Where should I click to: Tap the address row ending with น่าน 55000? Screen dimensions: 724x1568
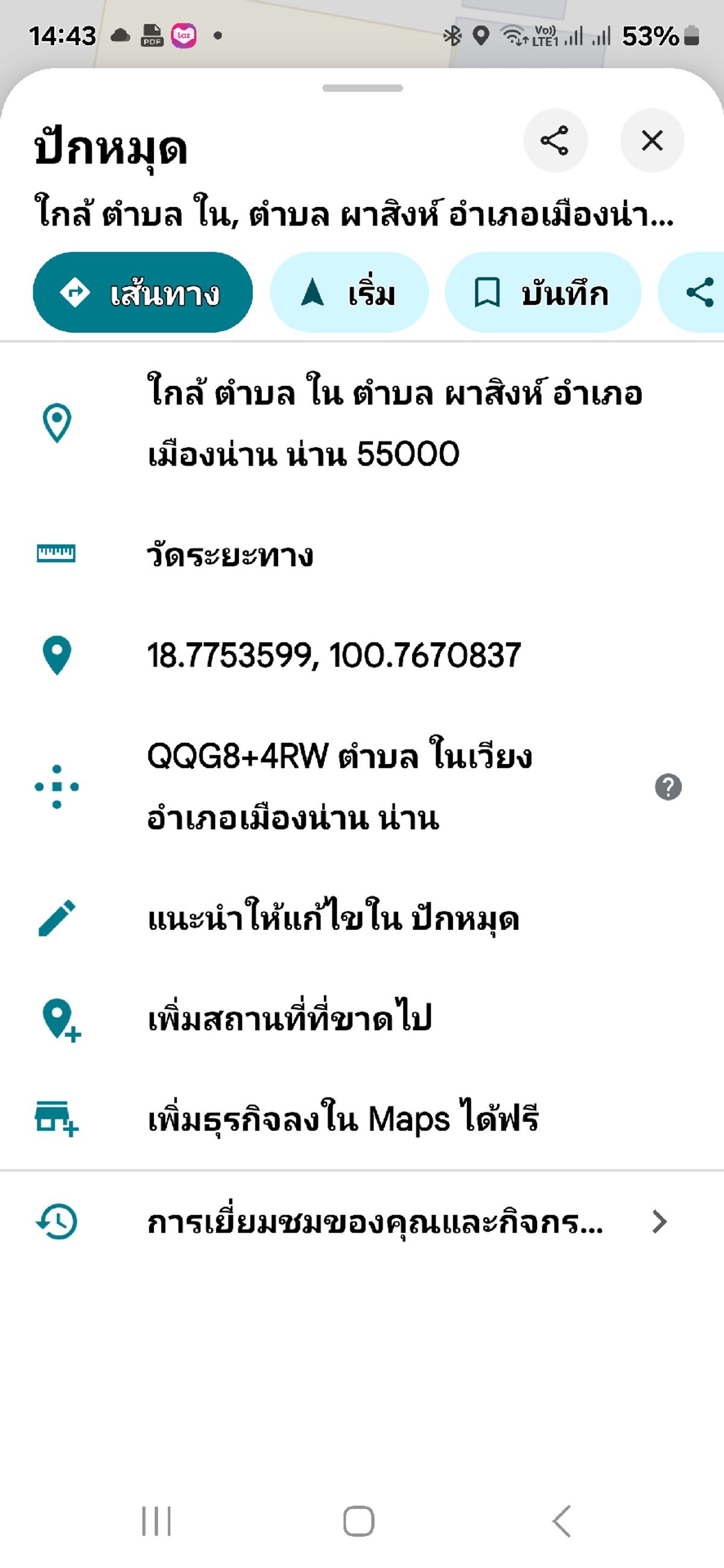coord(361,423)
